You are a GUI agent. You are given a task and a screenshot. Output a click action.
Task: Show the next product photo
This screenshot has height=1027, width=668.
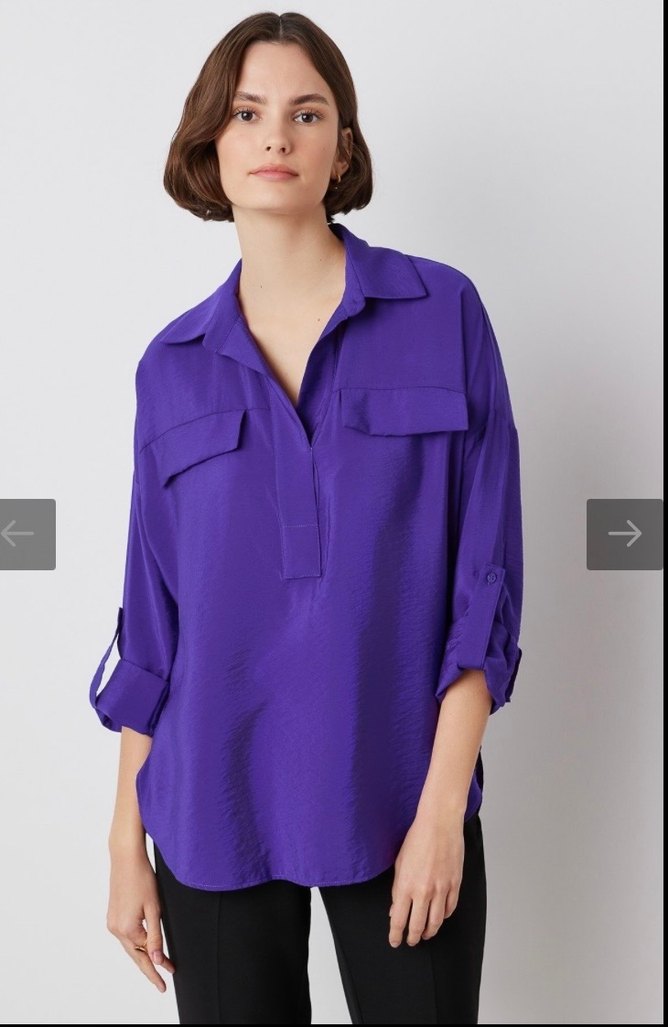pyautogui.click(x=625, y=533)
